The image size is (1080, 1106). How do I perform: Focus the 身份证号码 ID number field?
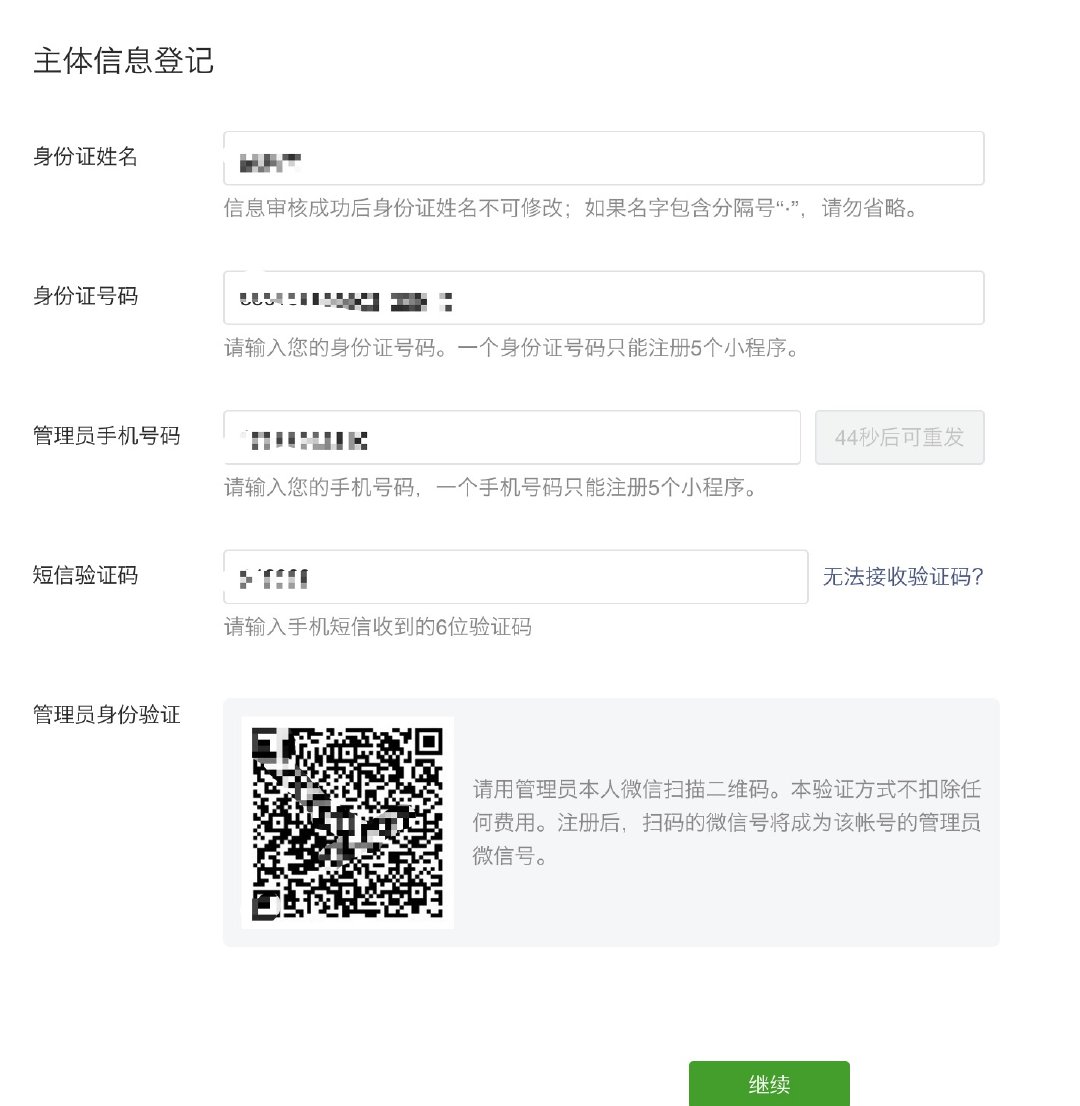(603, 298)
